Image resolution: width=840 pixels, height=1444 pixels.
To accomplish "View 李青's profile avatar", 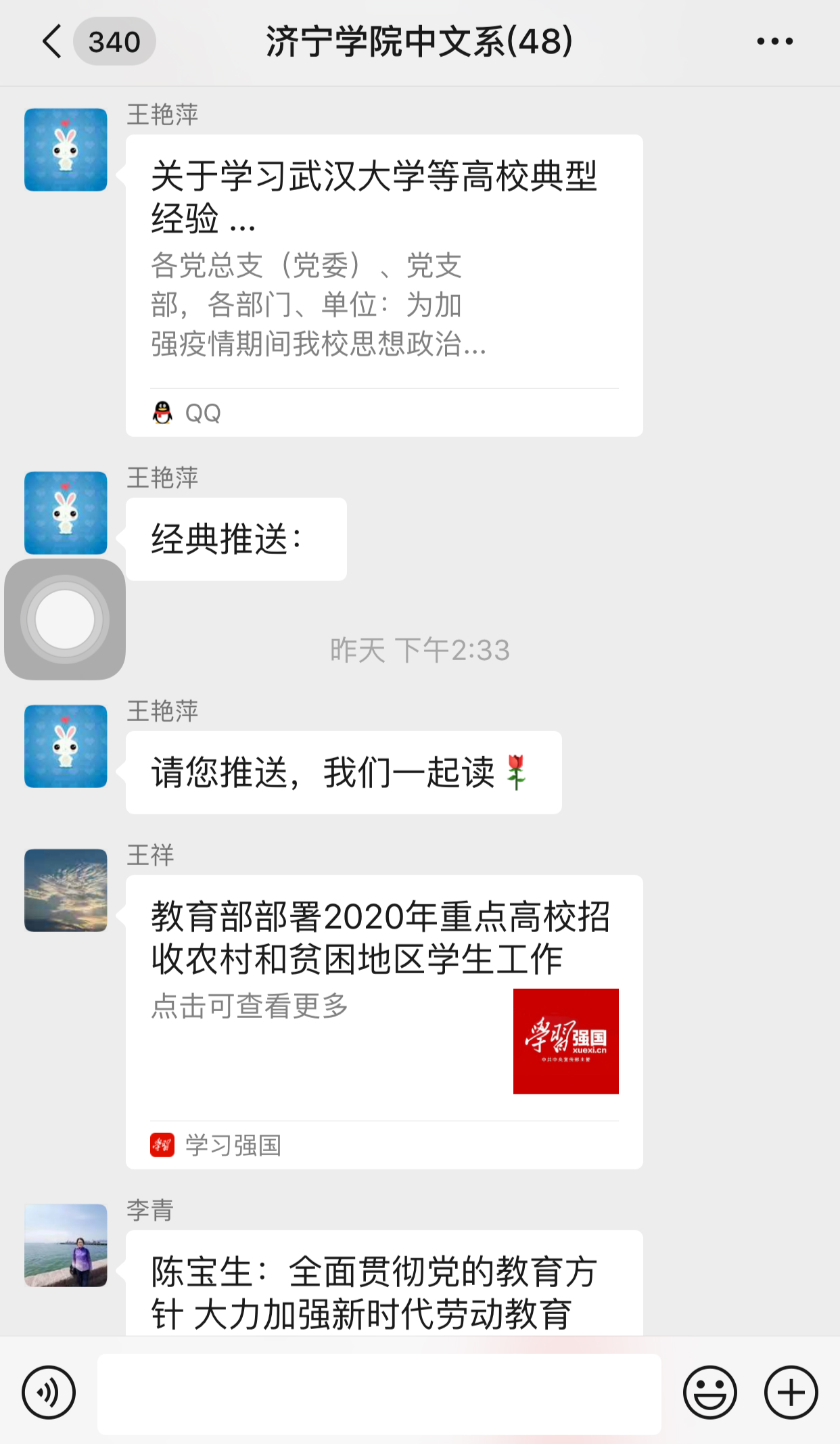I will [x=66, y=1245].
